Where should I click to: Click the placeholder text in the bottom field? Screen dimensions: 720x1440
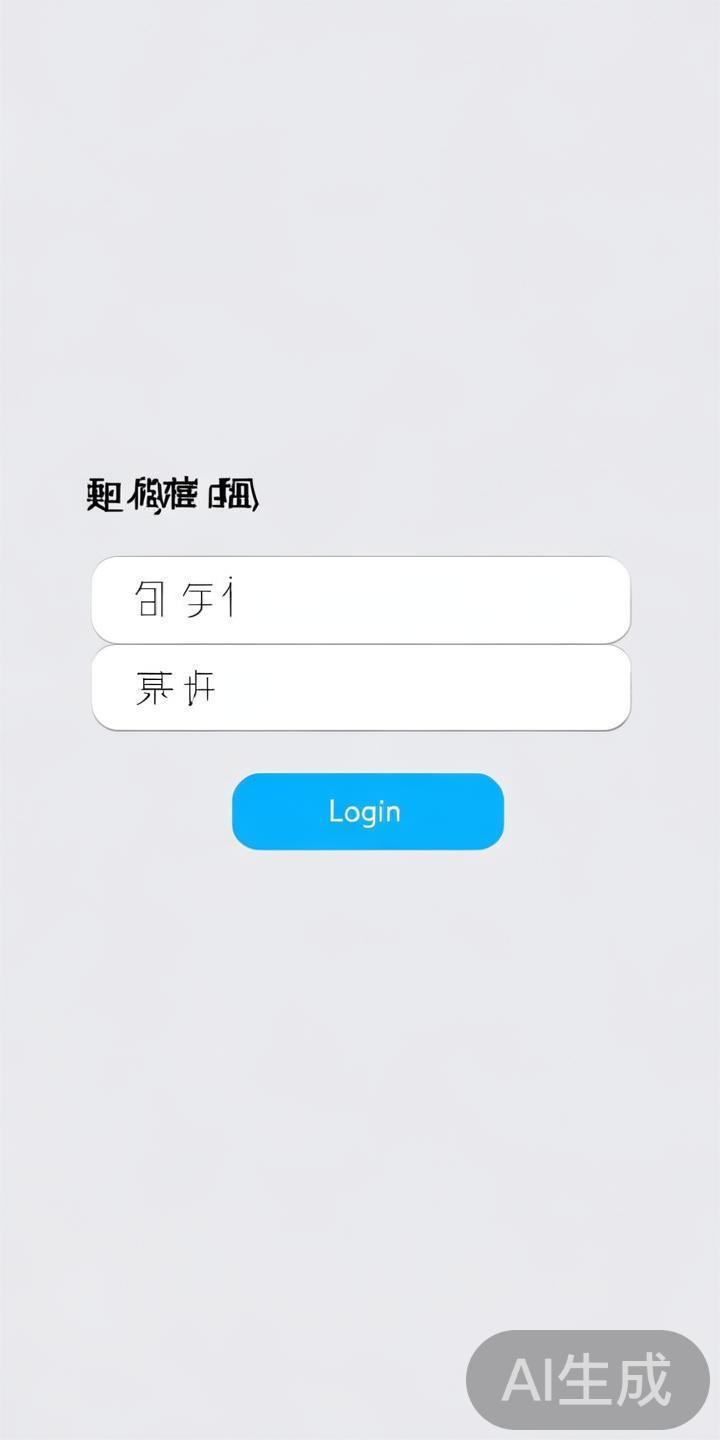(x=175, y=688)
